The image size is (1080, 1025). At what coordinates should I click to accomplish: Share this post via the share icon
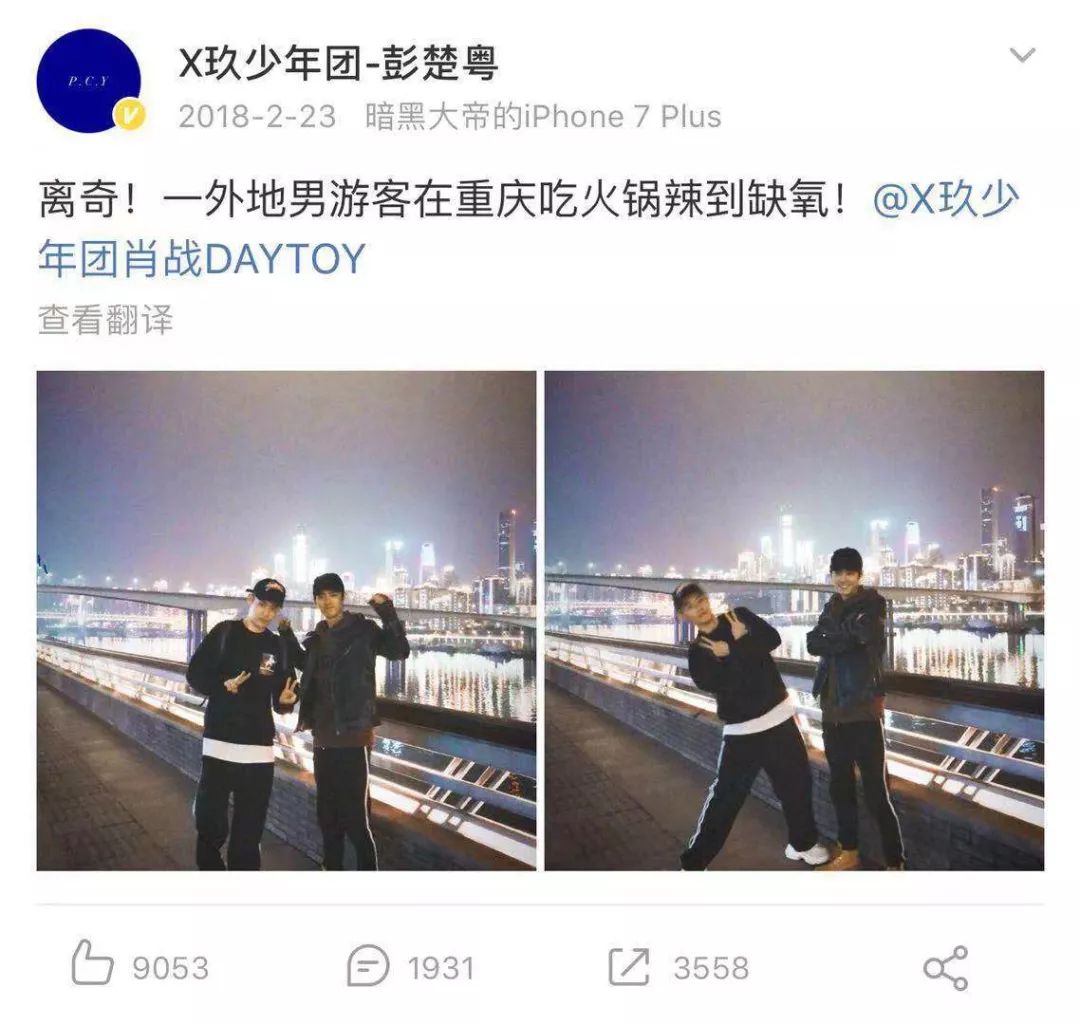(x=945, y=966)
